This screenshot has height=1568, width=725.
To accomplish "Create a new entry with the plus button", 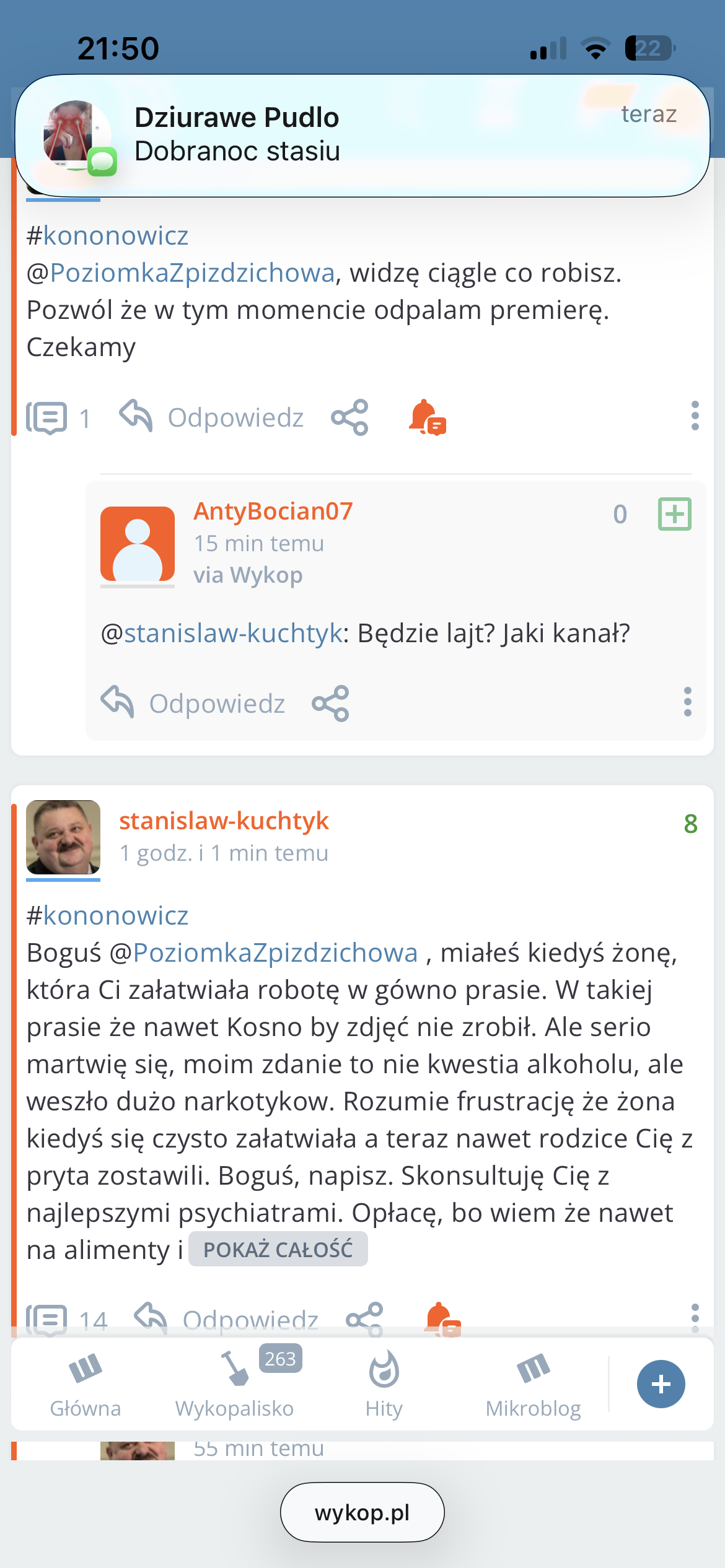I will tap(661, 1384).
